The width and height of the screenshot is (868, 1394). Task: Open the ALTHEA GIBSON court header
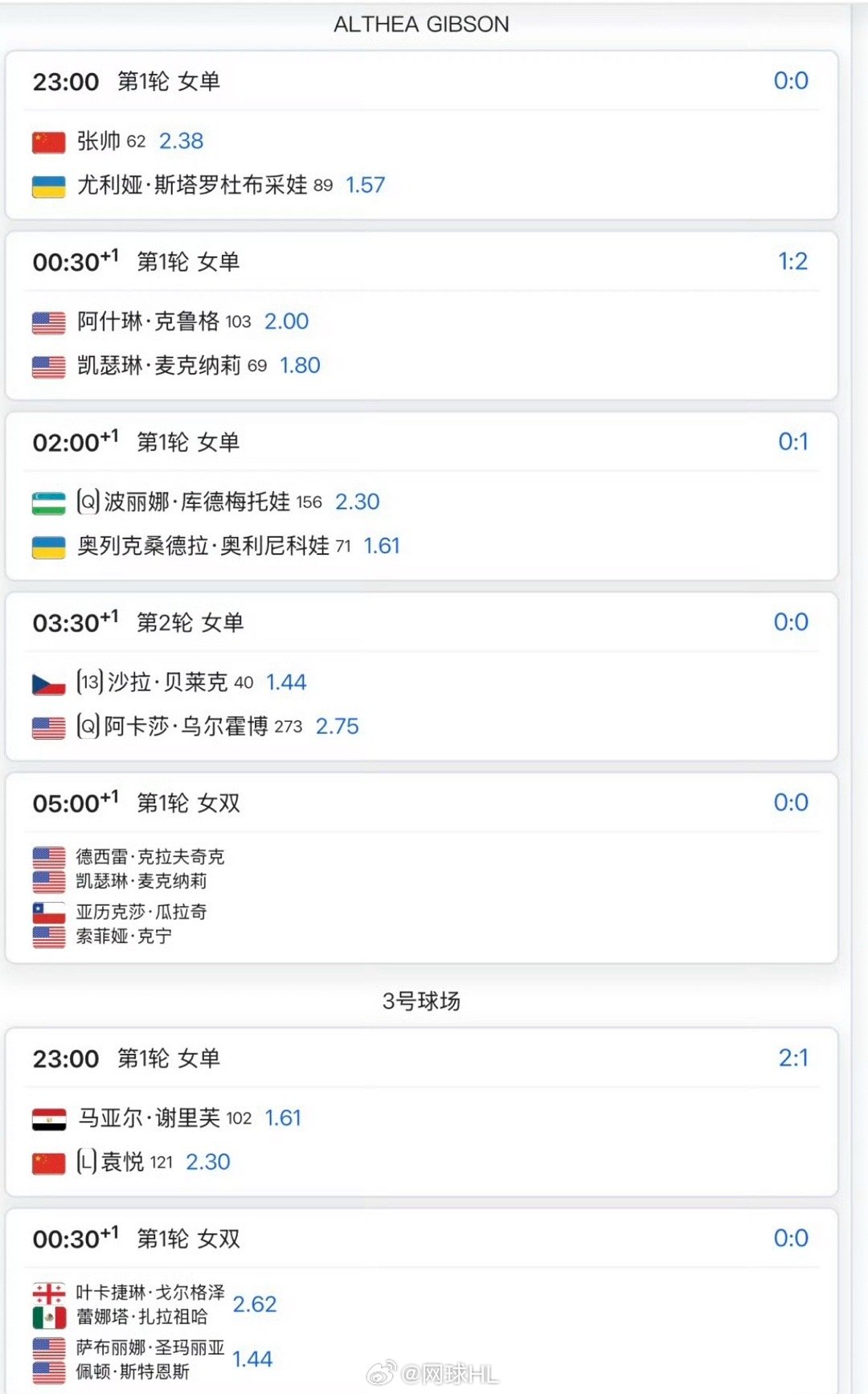click(421, 23)
